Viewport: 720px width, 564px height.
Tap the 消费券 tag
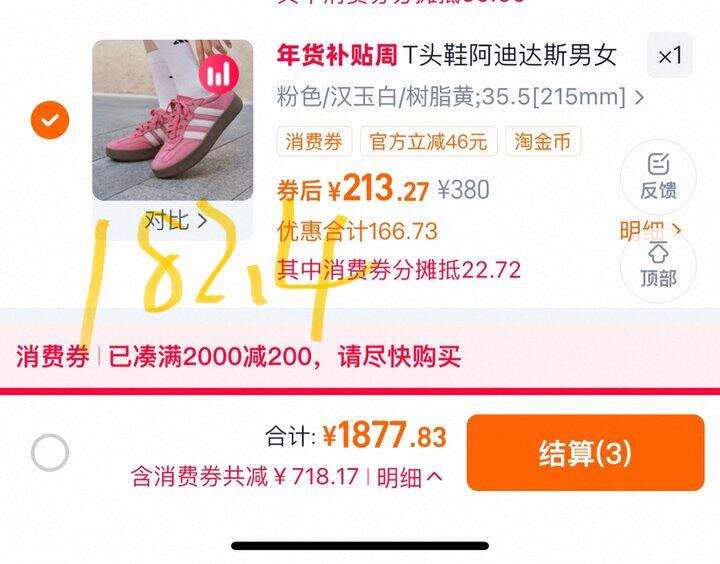coord(314,141)
